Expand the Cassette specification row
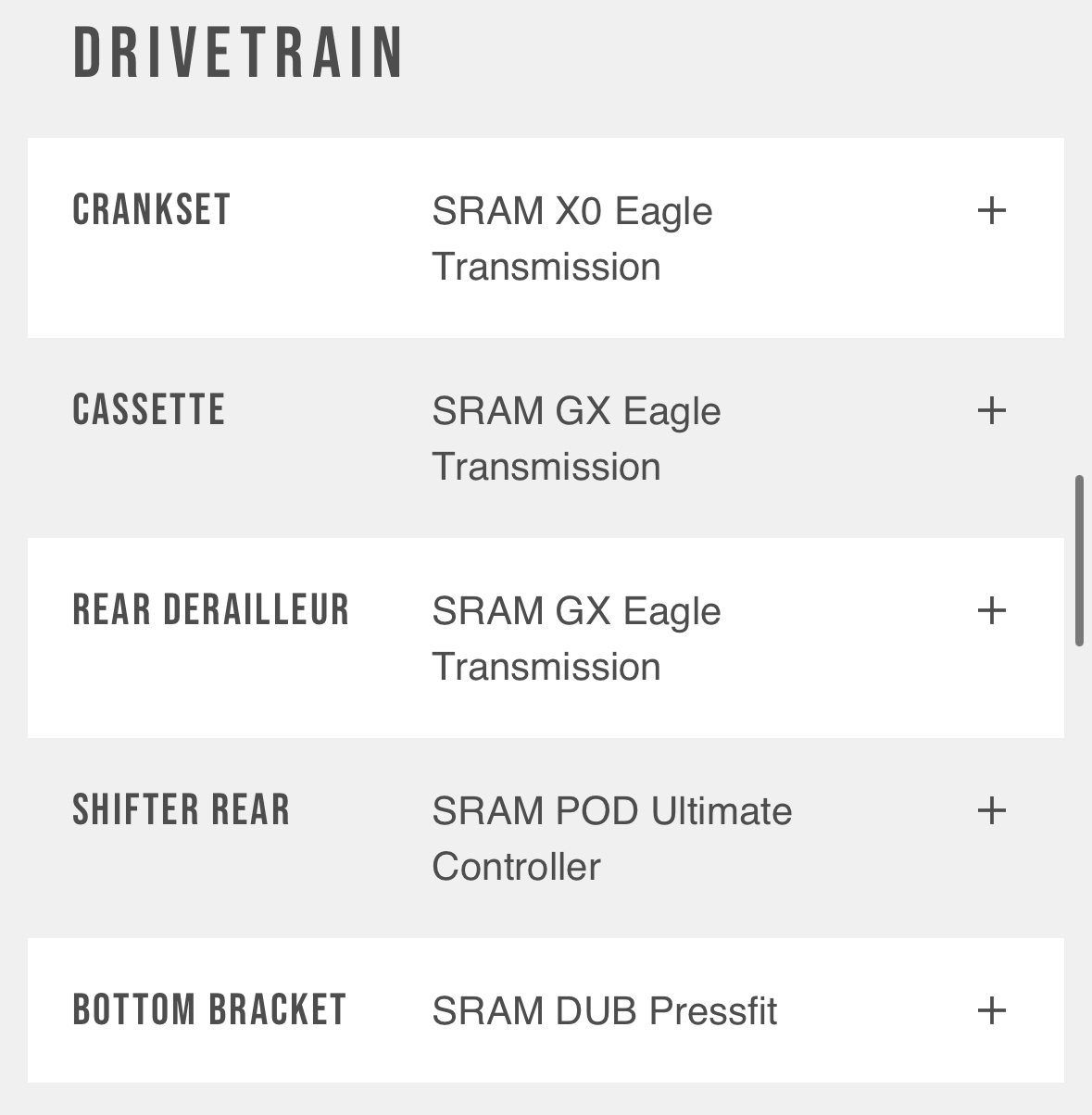 (991, 411)
